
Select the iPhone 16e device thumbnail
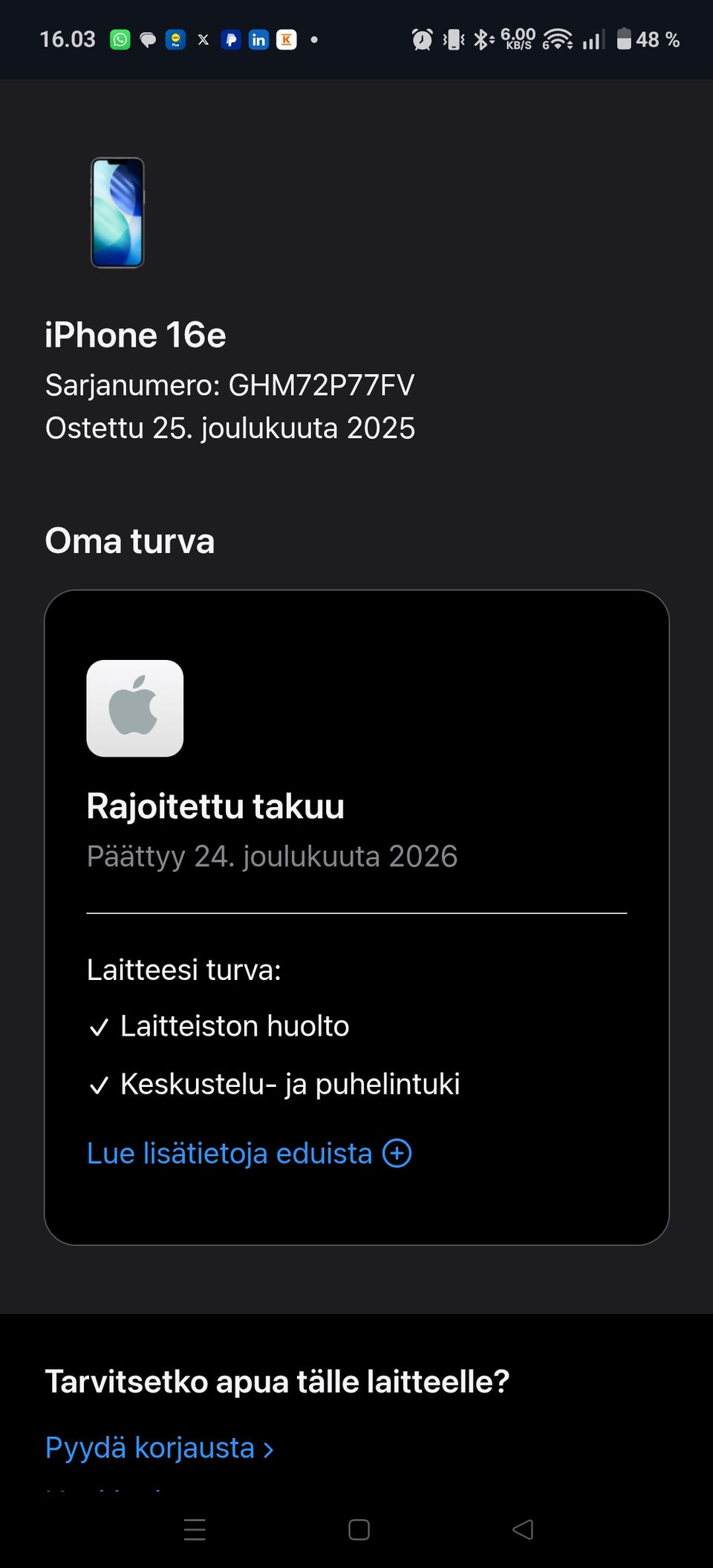coord(117,214)
